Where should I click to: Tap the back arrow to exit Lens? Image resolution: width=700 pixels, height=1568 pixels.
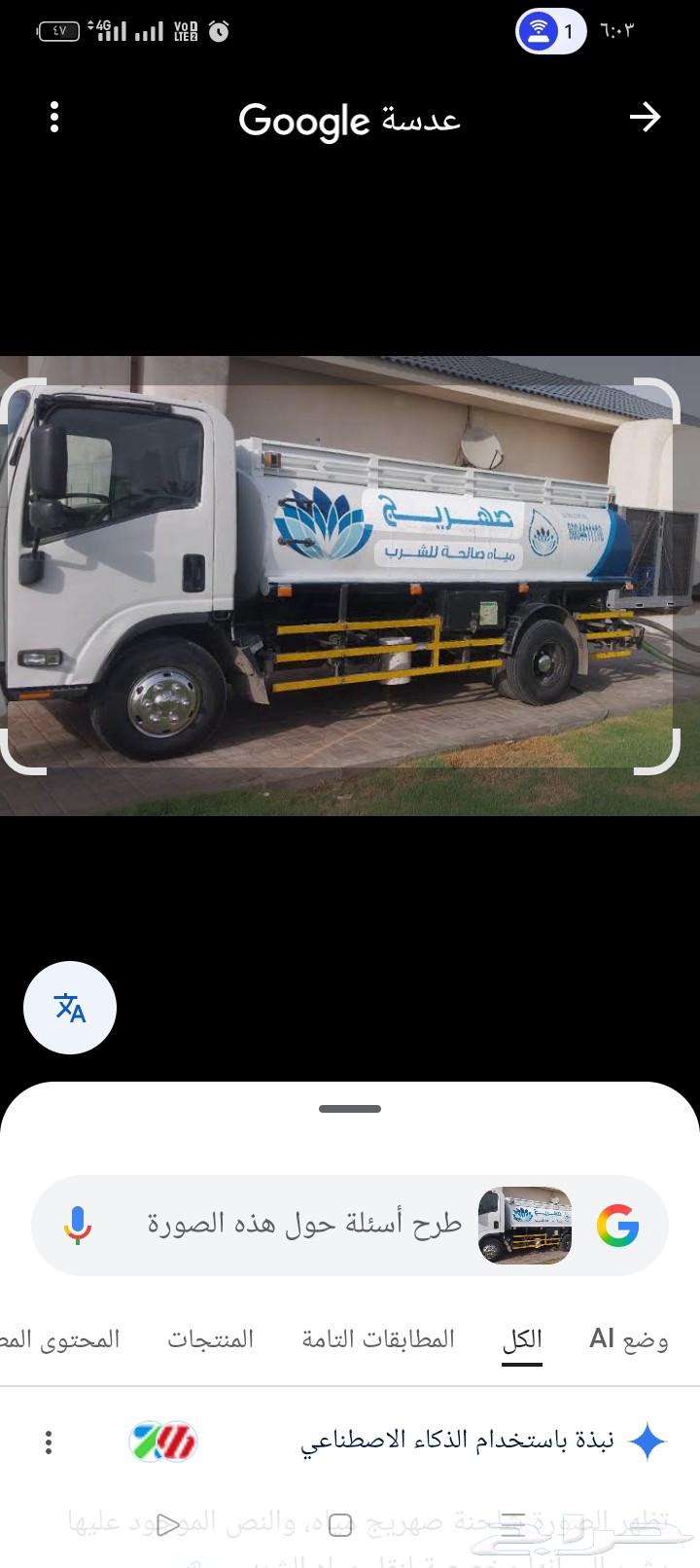646,118
